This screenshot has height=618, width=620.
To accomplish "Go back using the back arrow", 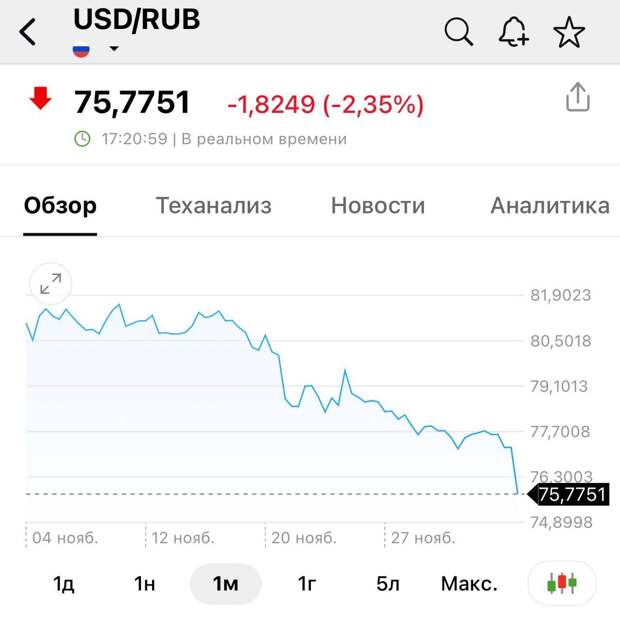I will click(28, 32).
